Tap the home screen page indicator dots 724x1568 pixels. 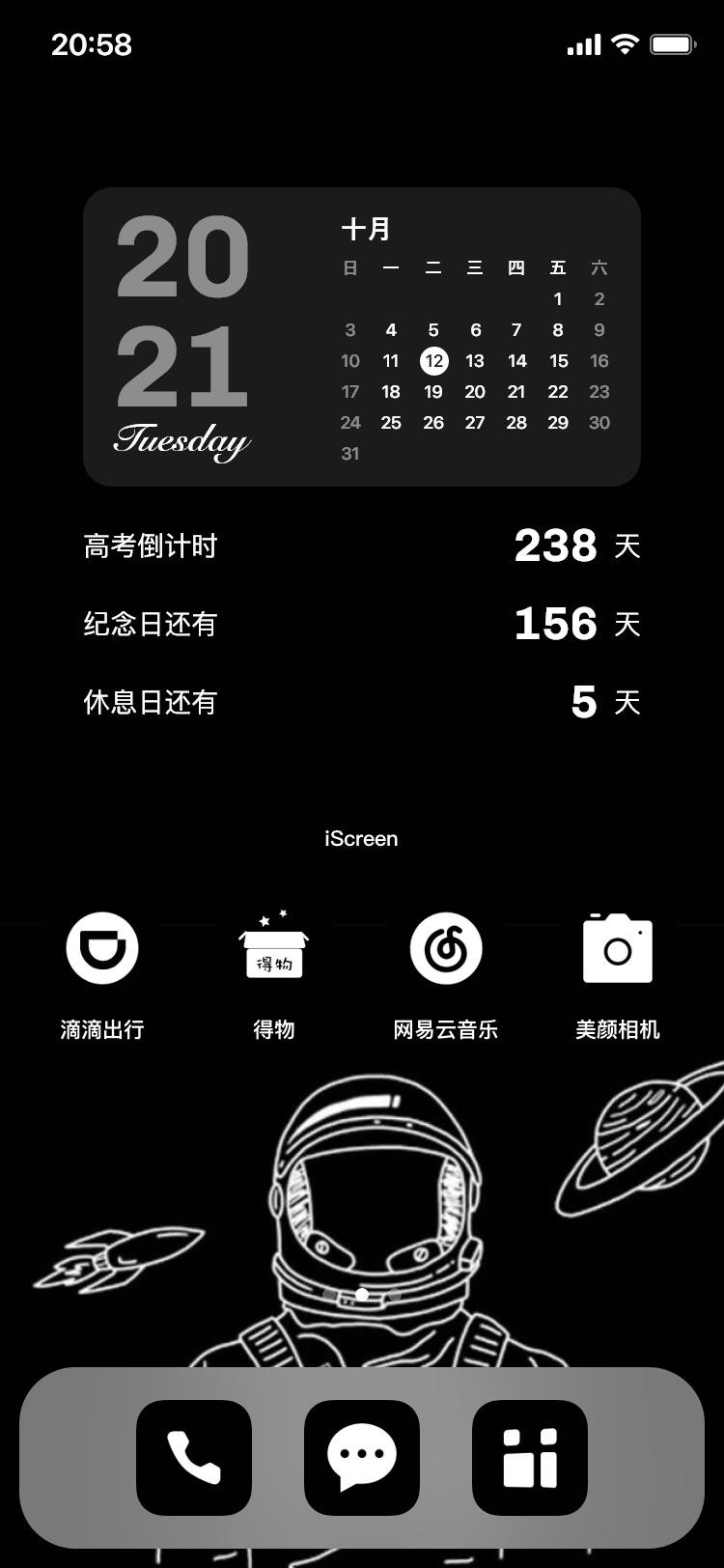pyautogui.click(x=362, y=1295)
